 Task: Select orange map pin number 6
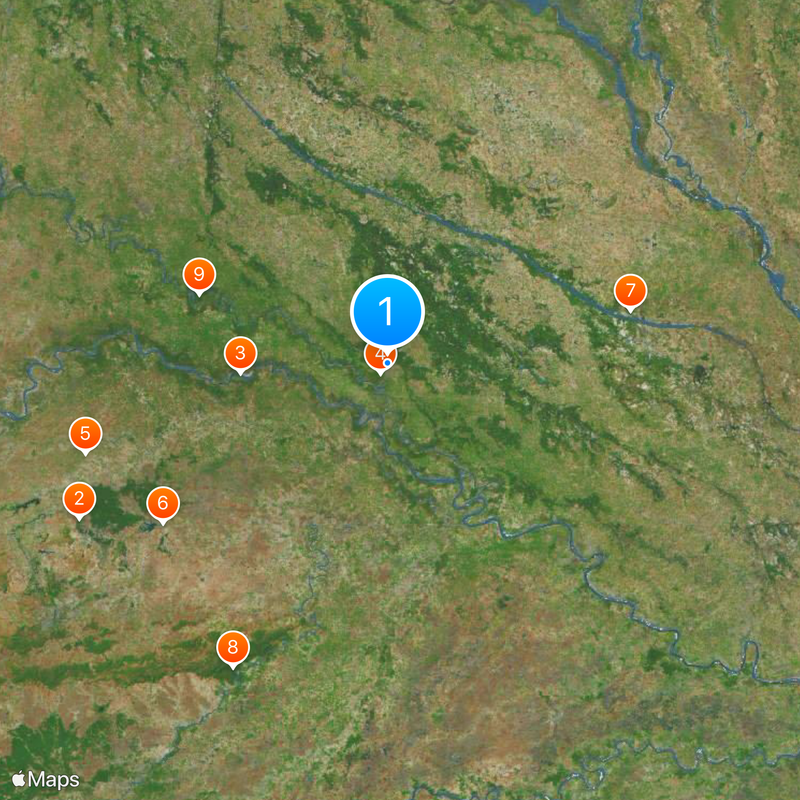coord(163,504)
